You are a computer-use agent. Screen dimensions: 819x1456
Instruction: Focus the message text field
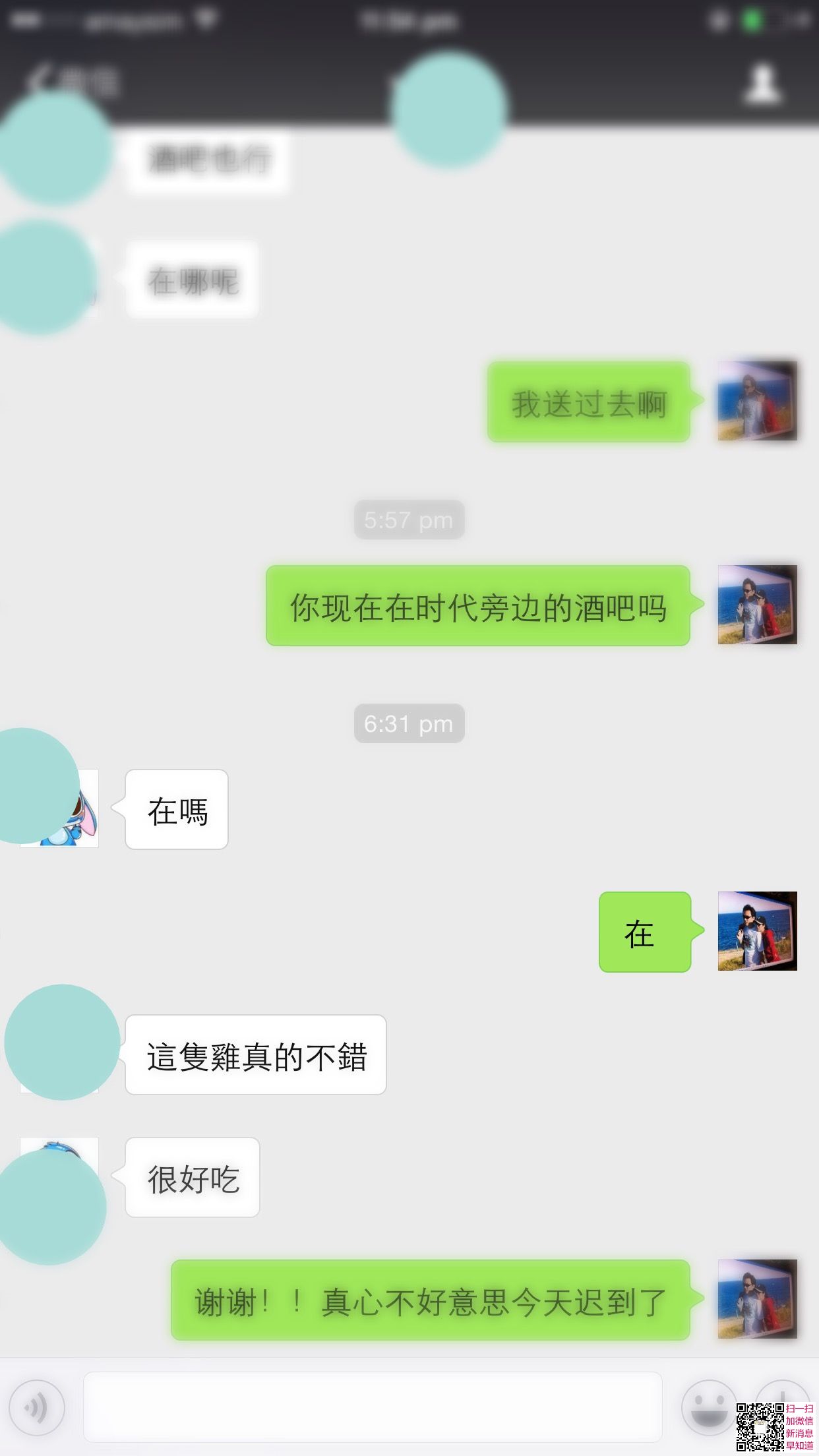tap(373, 1407)
